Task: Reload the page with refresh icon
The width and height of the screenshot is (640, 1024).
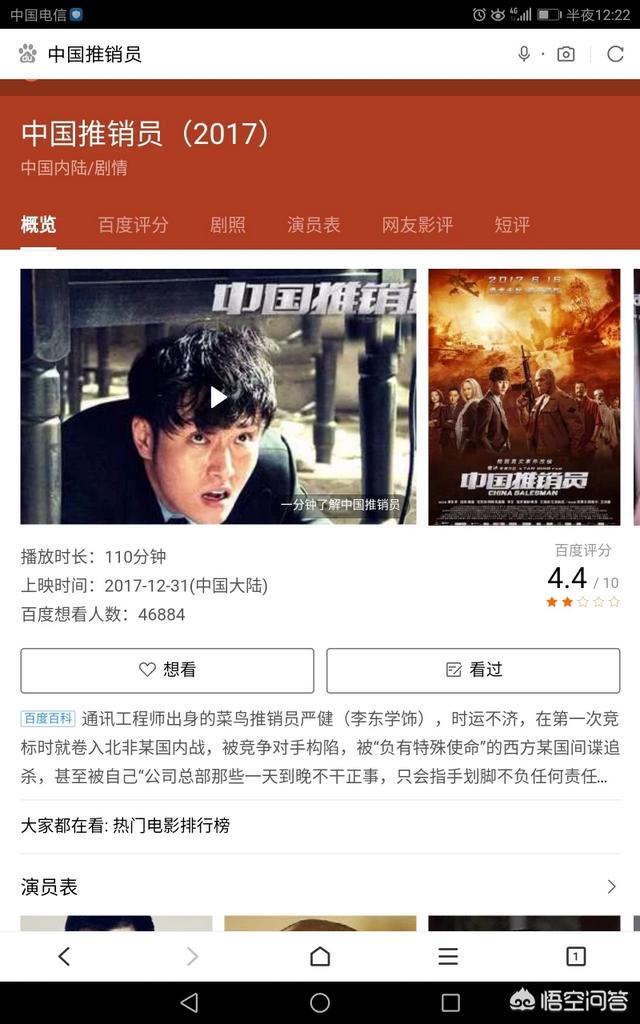Action: [615, 54]
